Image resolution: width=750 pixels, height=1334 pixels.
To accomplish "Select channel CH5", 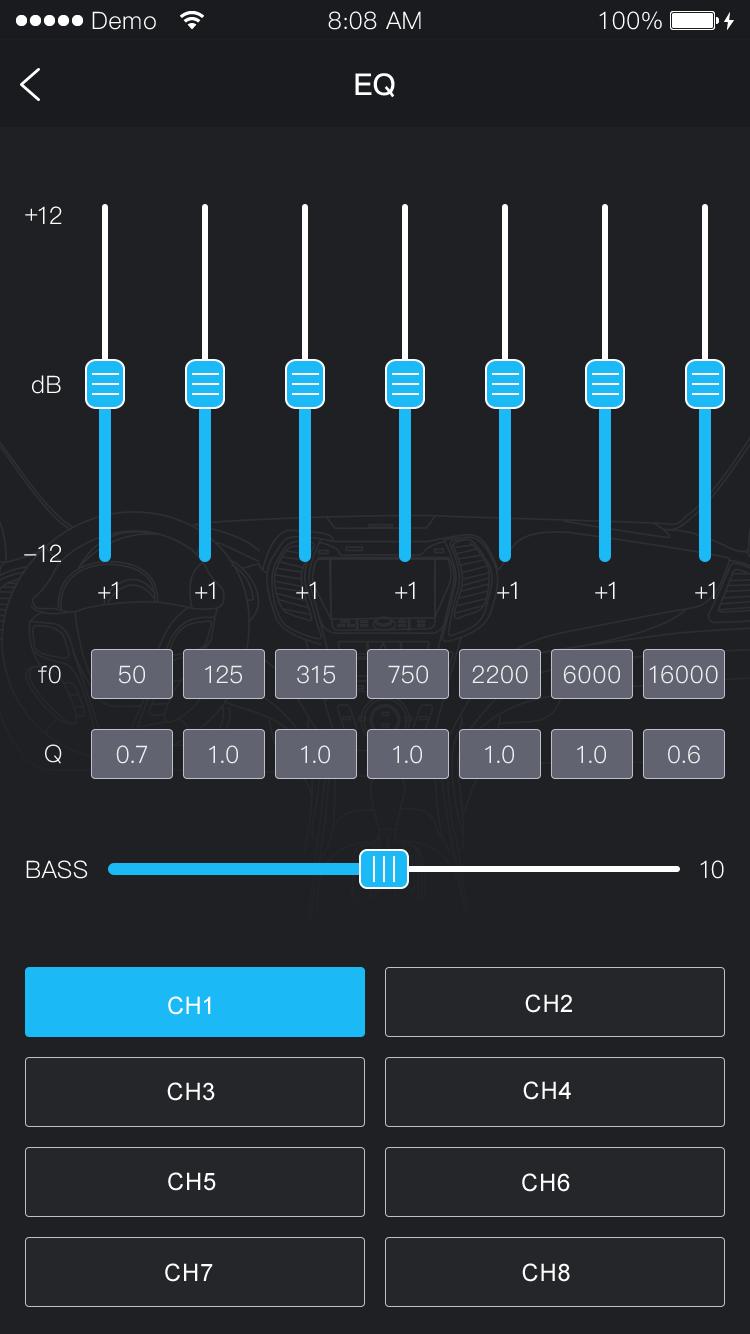I will pos(194,1182).
